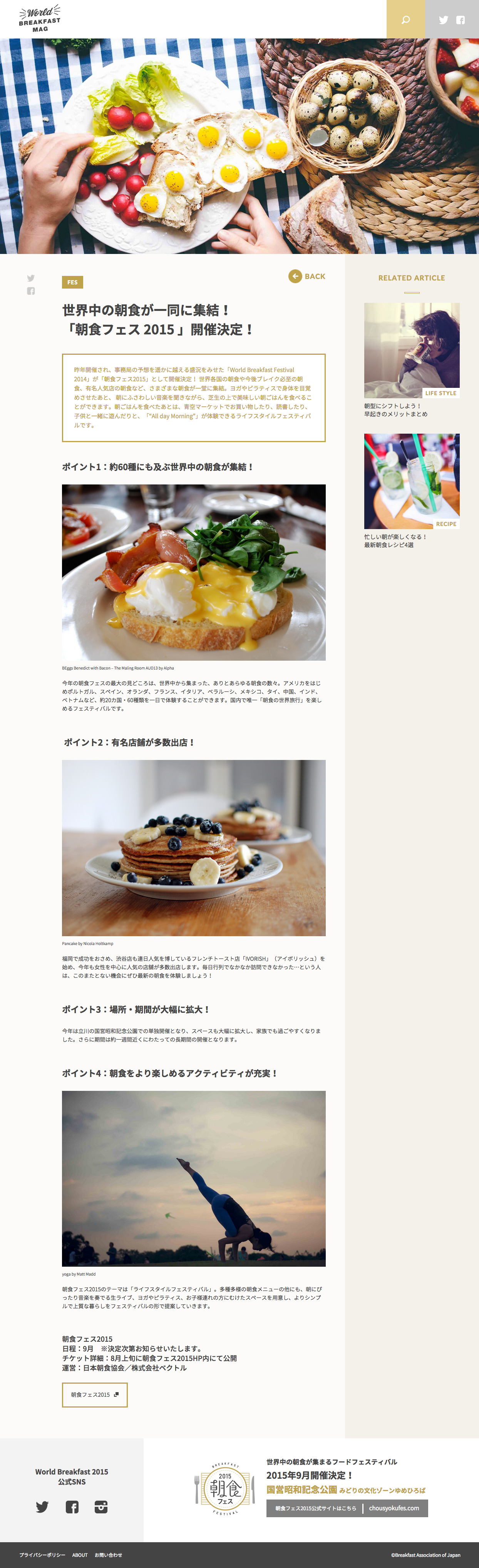Go back with the BACK button

[x=307, y=276]
